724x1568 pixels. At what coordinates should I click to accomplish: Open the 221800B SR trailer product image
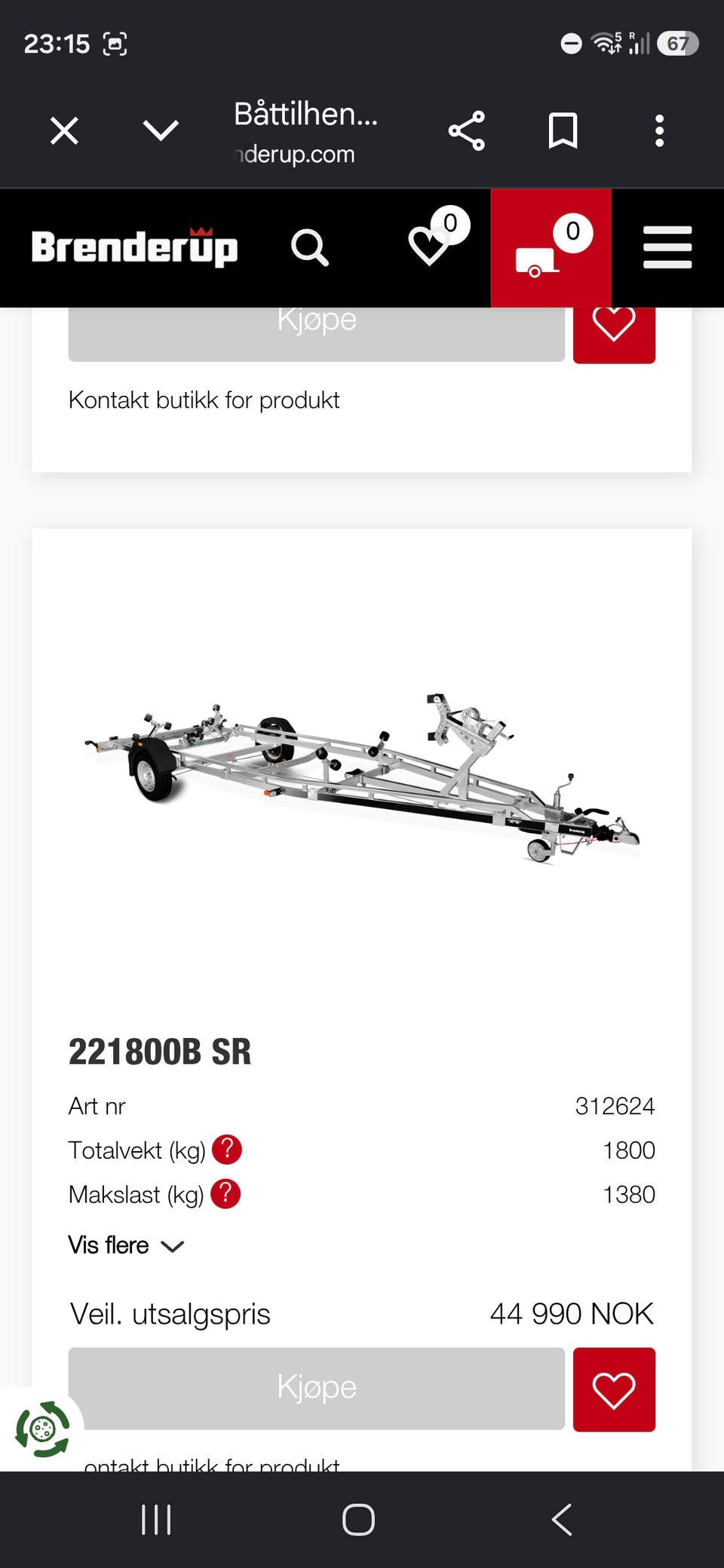click(x=362, y=776)
